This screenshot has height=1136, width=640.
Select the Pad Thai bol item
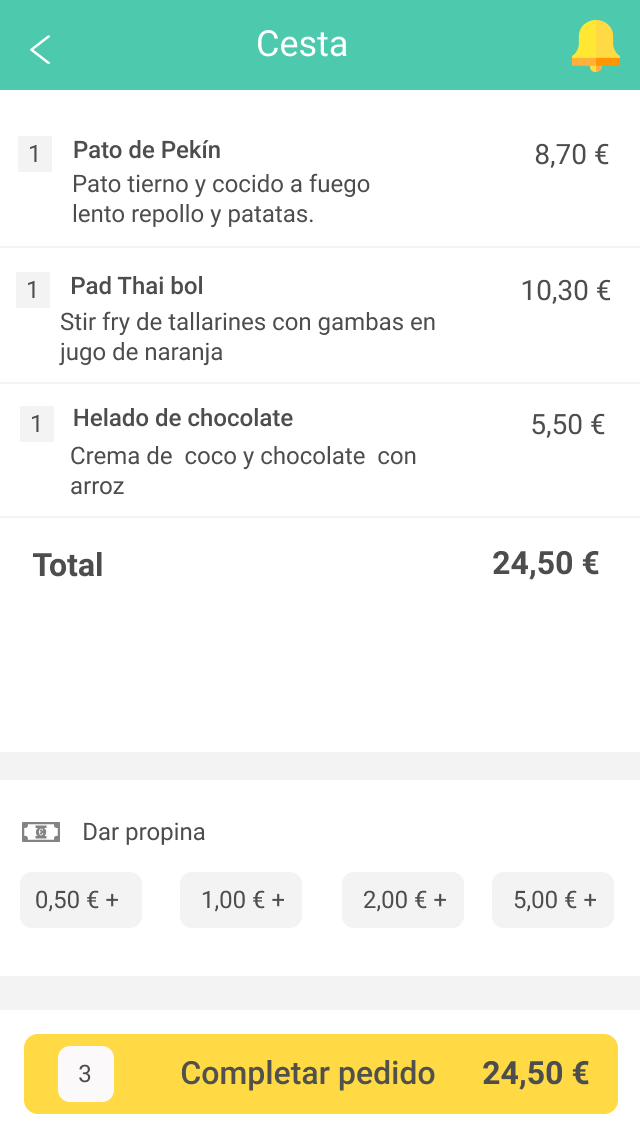tap(137, 287)
